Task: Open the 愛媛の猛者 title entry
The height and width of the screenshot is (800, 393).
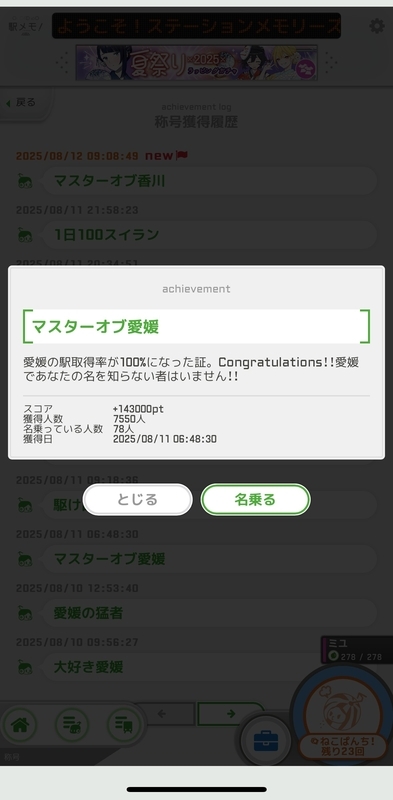Action: 209,613
